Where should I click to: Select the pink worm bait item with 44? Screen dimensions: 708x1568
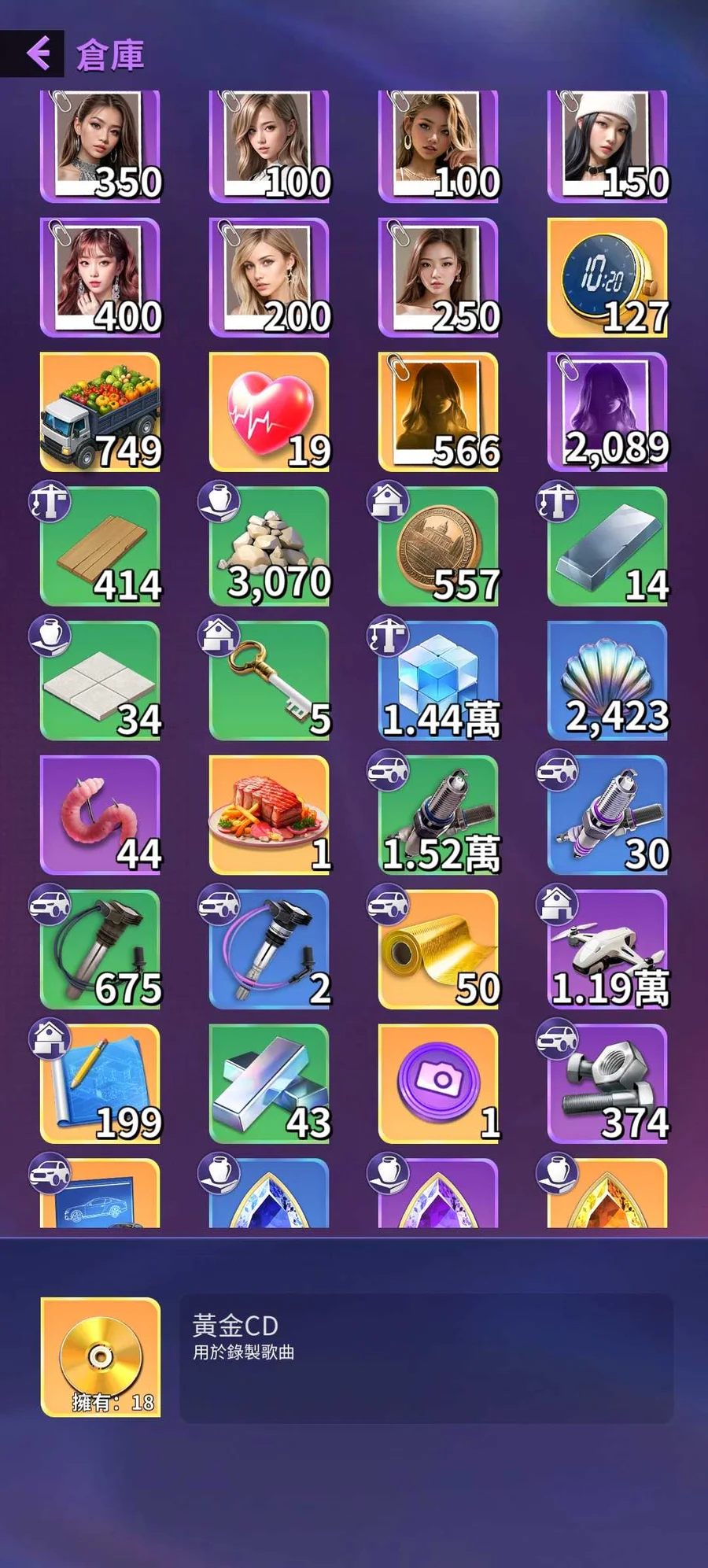(101, 816)
